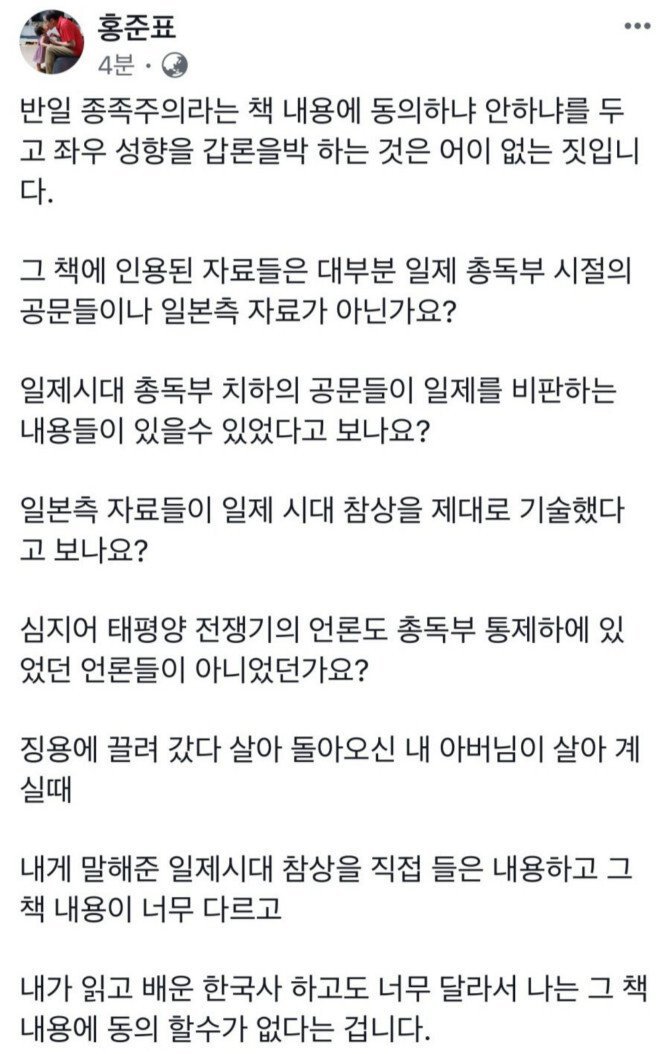
Task: Open 홍준표's profile picture
Action: point(54,40)
